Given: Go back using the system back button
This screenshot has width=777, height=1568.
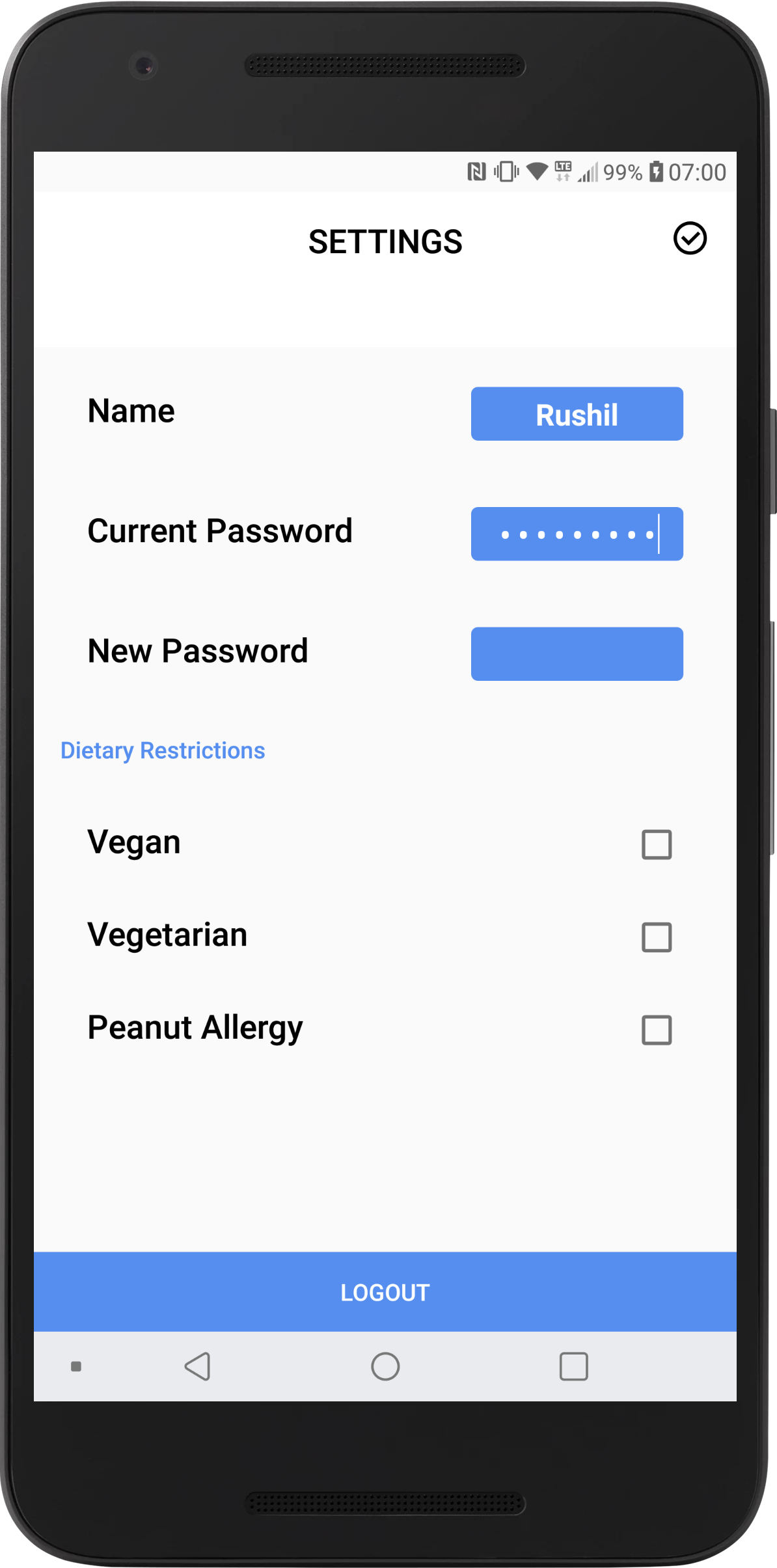Looking at the screenshot, I should coord(197,1366).
